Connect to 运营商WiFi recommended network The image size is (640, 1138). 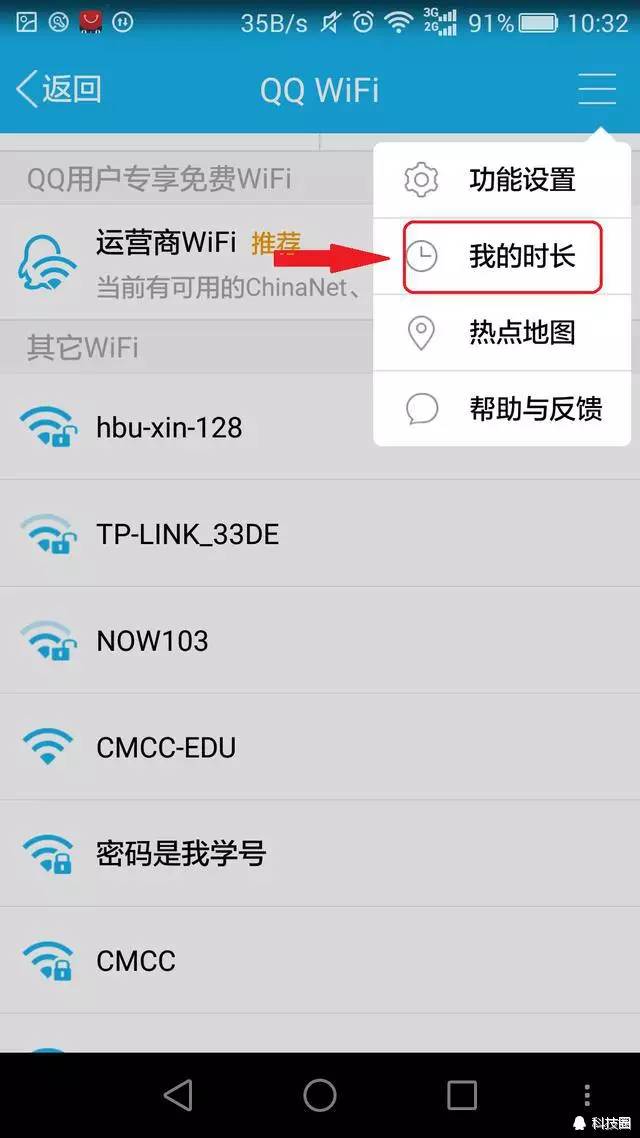(180, 262)
